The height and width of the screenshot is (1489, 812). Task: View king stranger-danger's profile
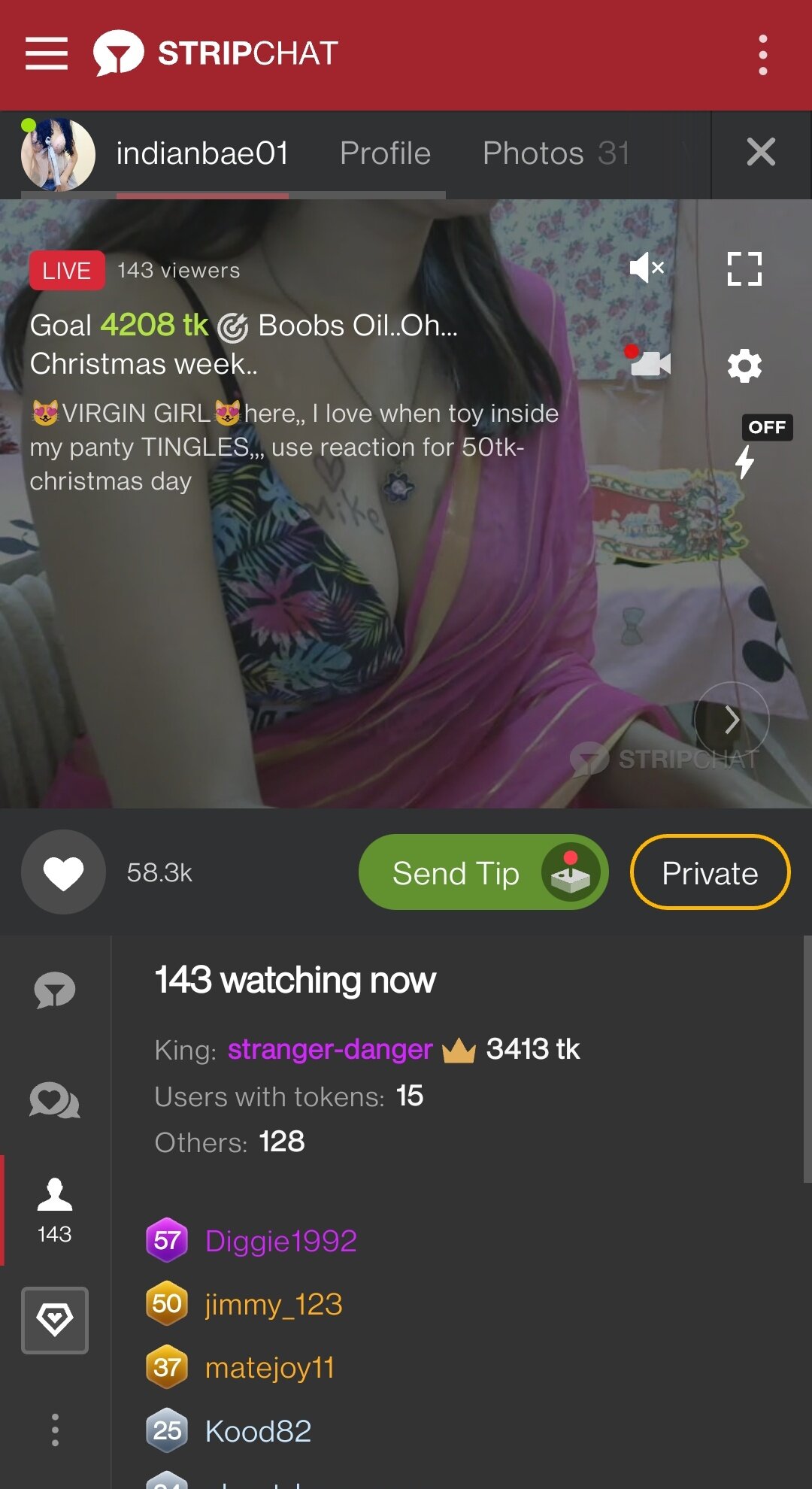(x=330, y=1049)
